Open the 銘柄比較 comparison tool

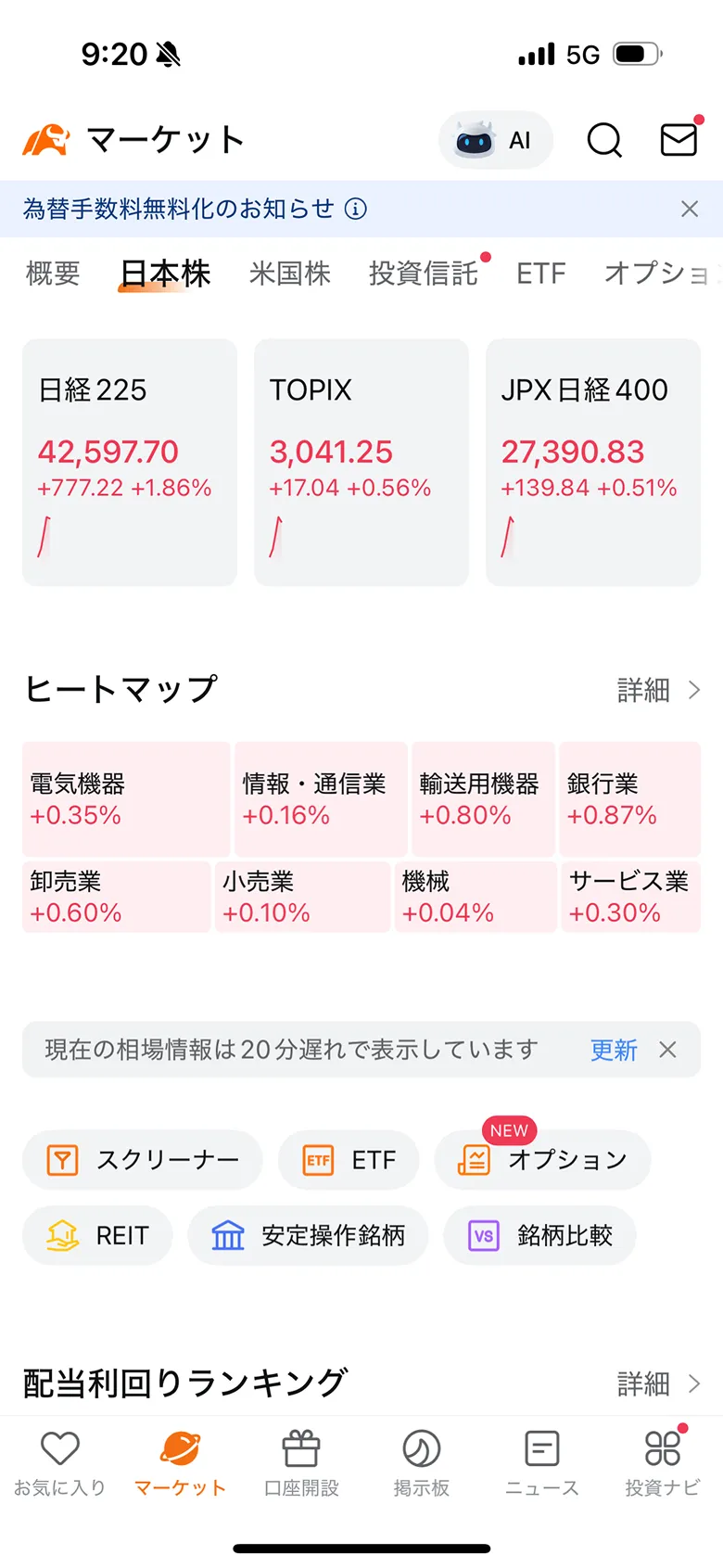pos(539,1235)
